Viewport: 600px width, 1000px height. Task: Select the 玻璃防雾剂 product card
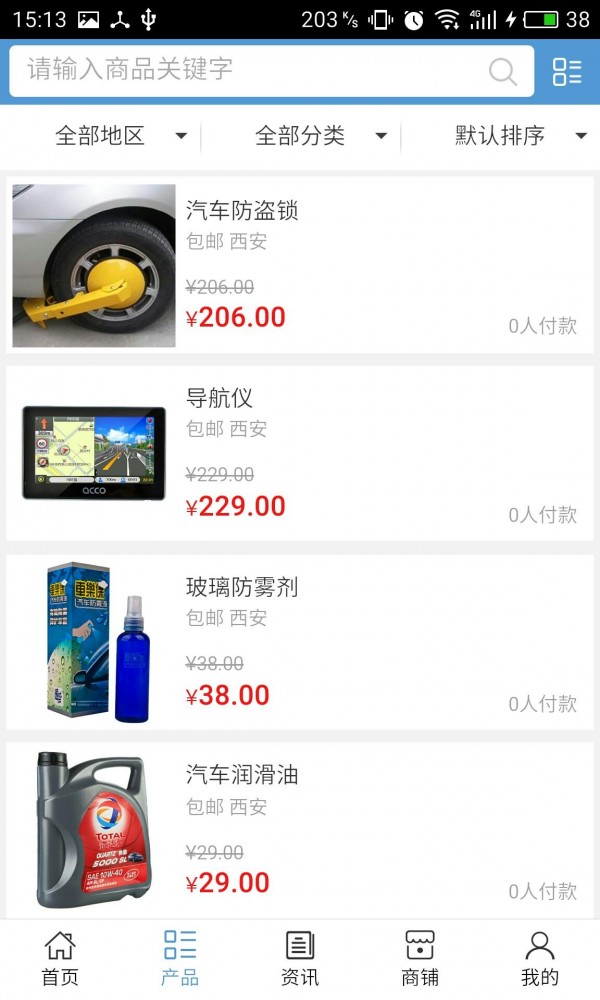coord(300,642)
